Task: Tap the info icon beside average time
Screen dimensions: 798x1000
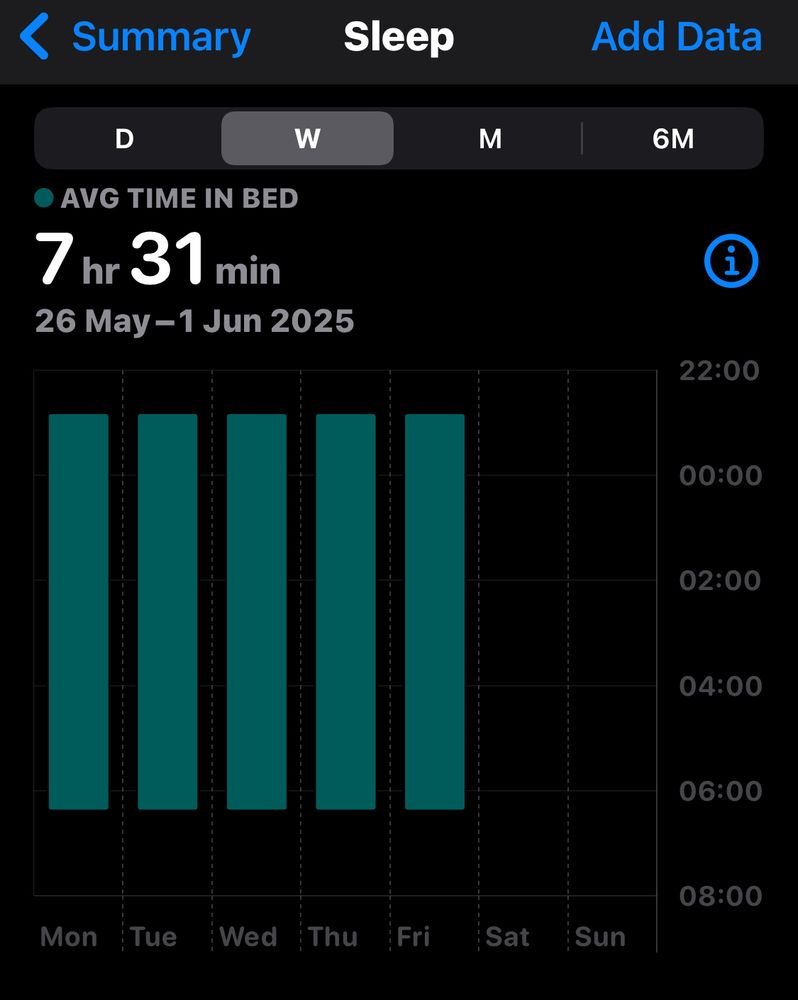Action: point(730,261)
